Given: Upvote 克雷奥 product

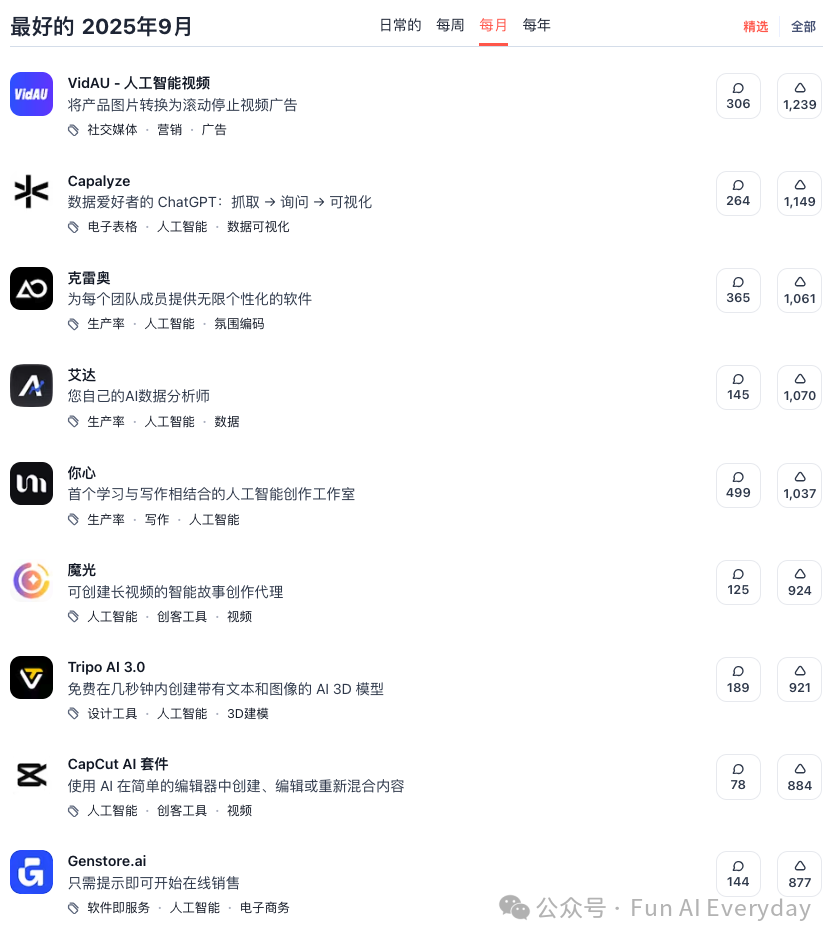Looking at the screenshot, I should click(x=799, y=290).
